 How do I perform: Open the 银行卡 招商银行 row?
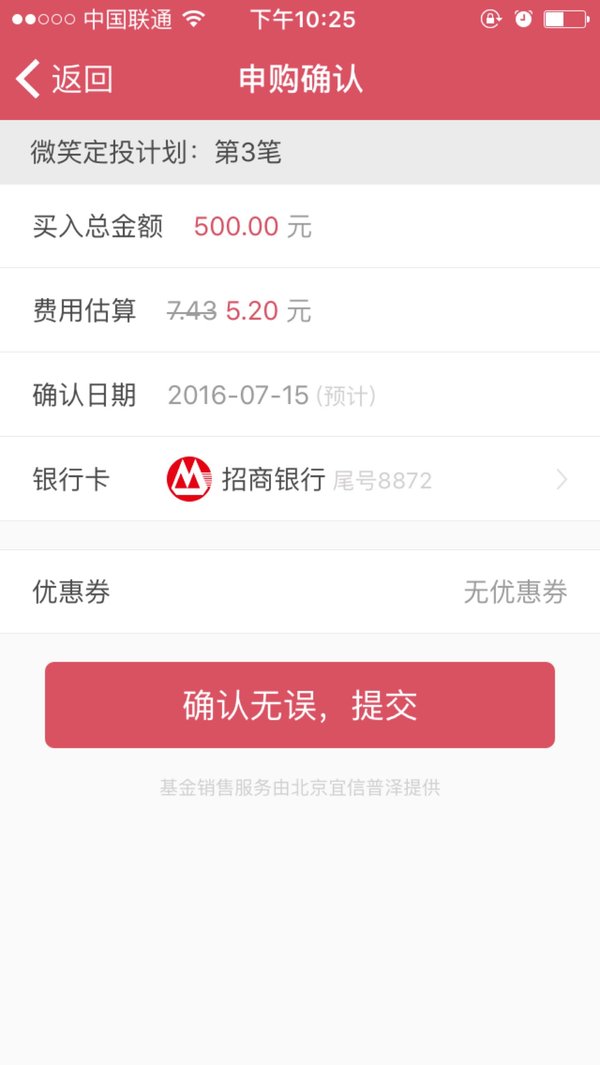(x=300, y=479)
